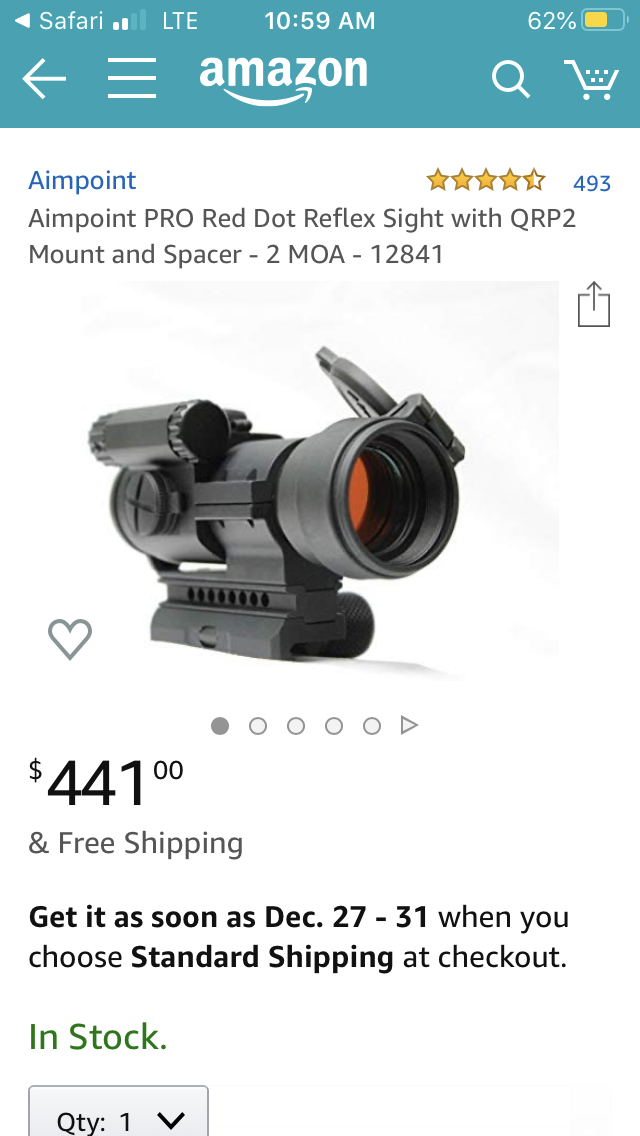Play the product video indicator
This screenshot has height=1136, width=640.
(x=410, y=725)
